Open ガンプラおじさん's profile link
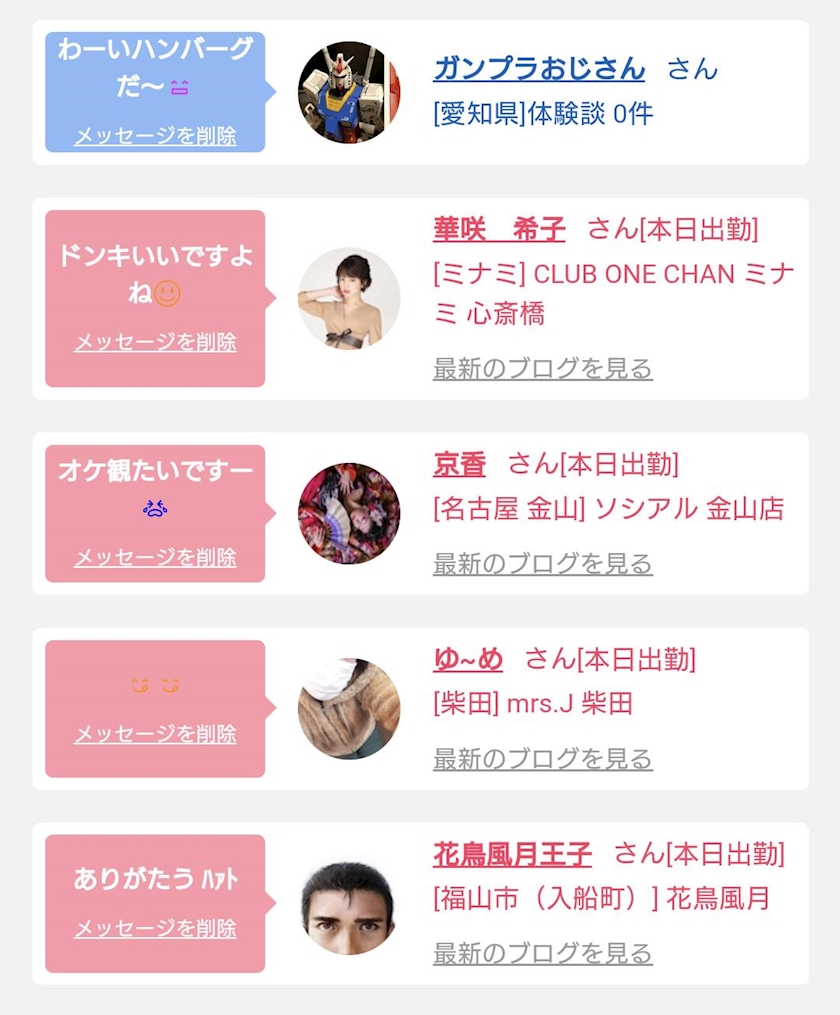Image resolution: width=840 pixels, height=1015 pixels. click(539, 68)
